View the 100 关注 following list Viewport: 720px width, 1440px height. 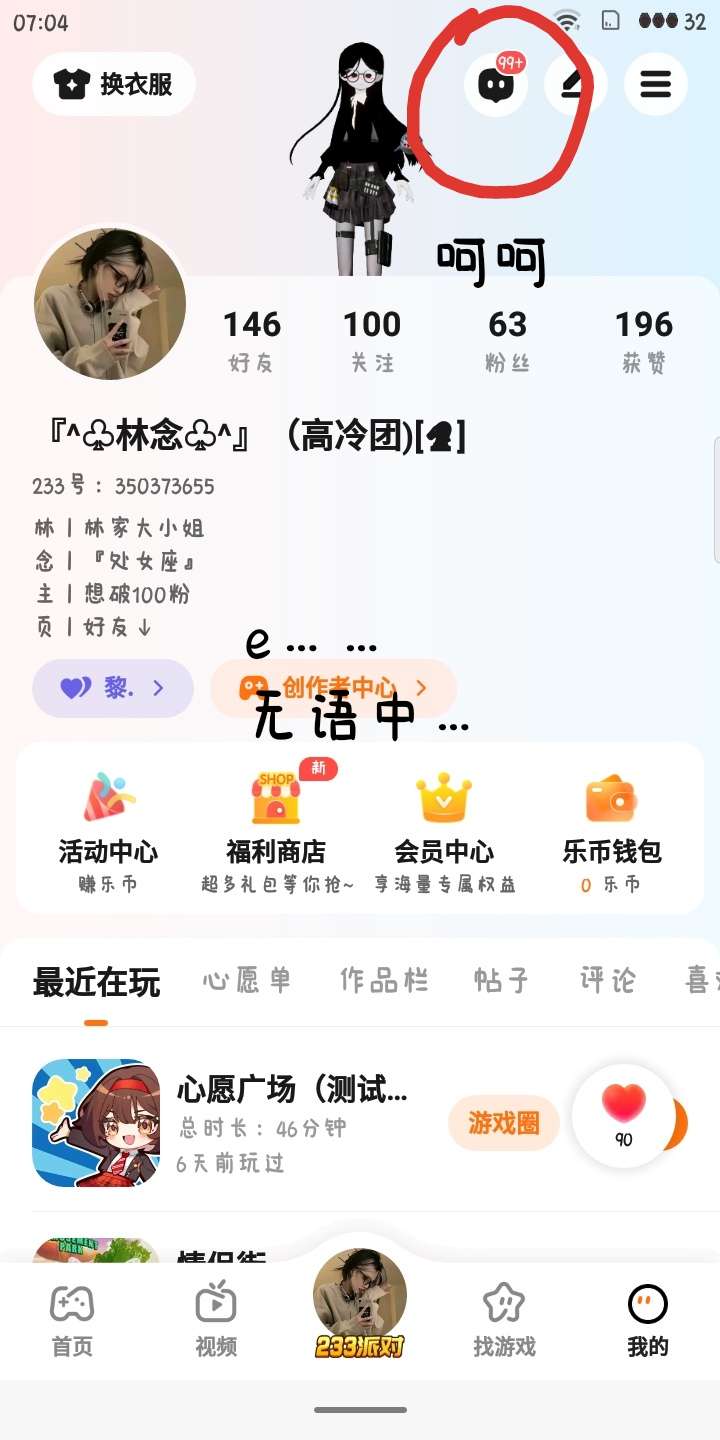coord(372,340)
